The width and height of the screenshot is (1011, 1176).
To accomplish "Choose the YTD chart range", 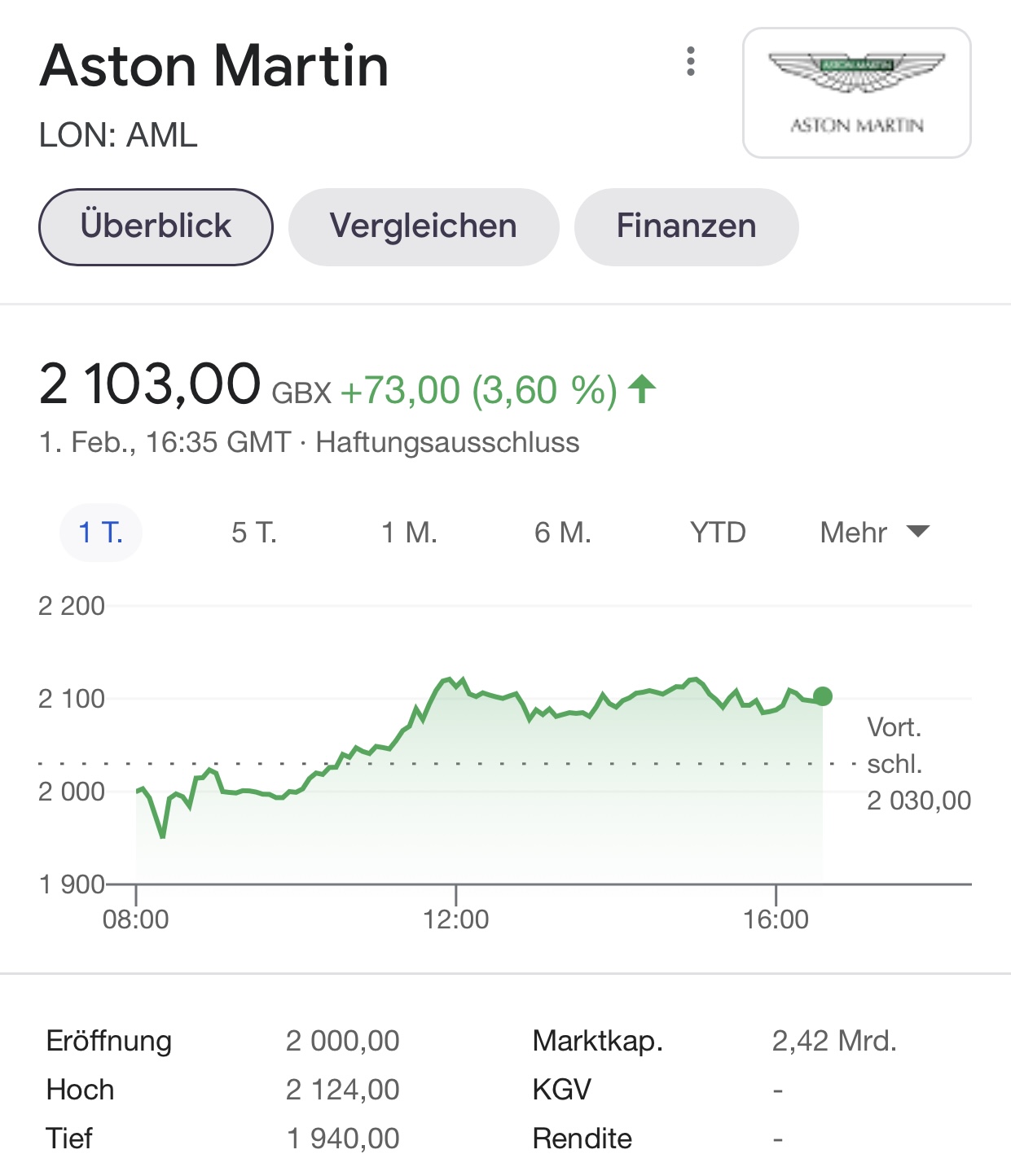I will (718, 533).
